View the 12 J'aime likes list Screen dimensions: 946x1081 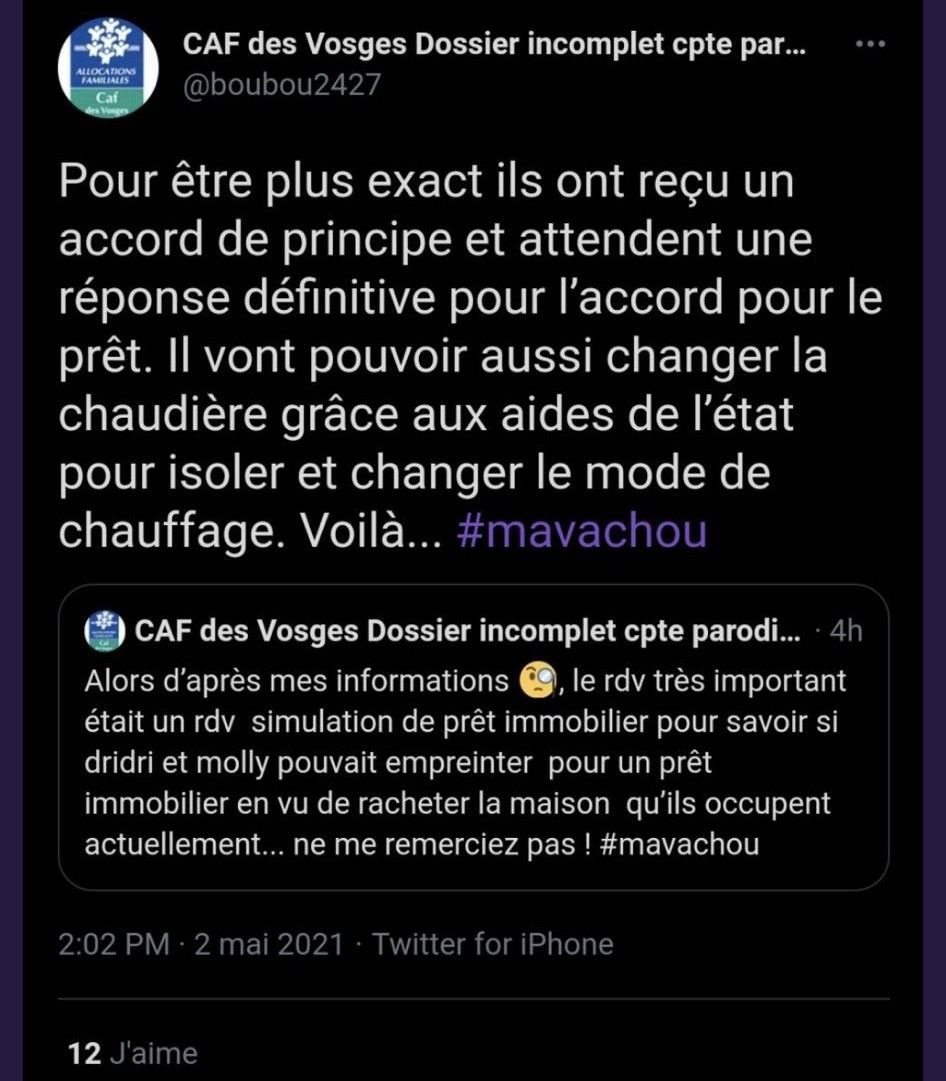(x=132, y=1053)
